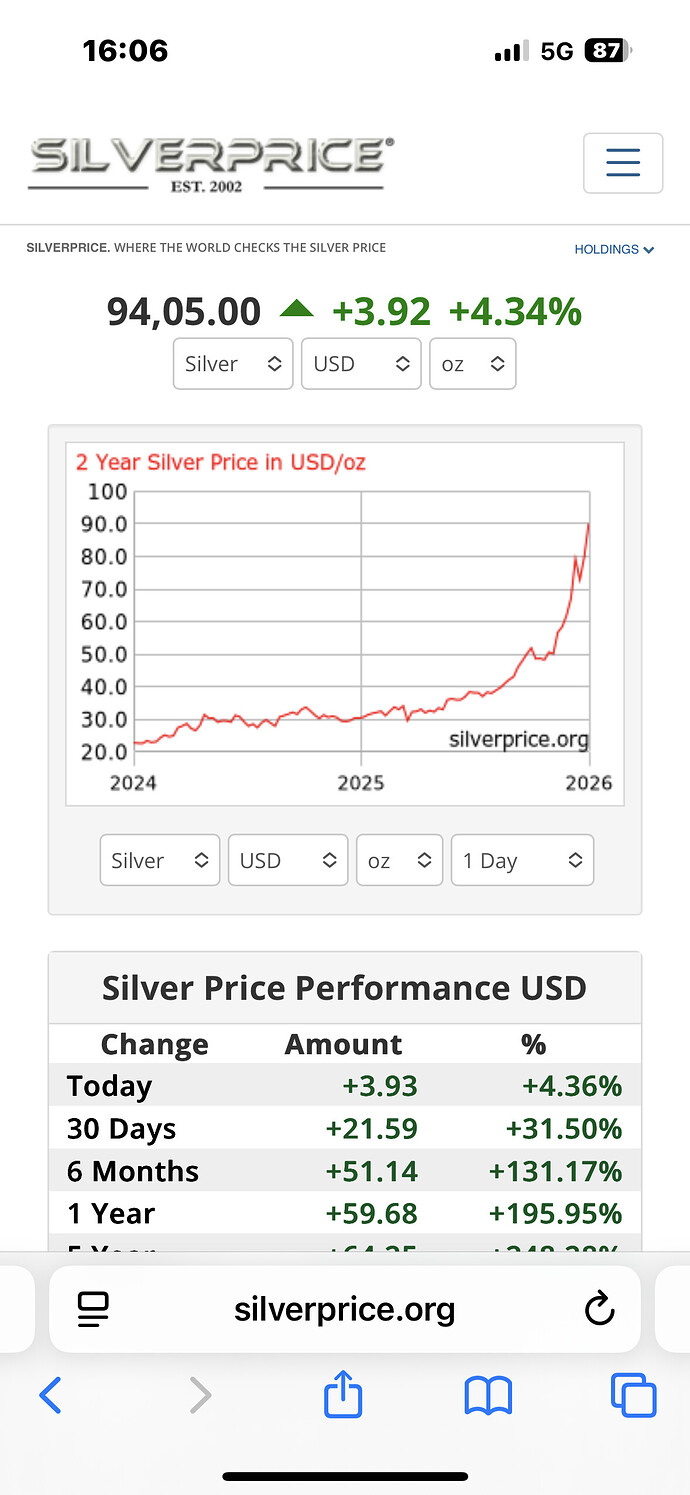
Task: Change the 1 Day time range selector
Action: pos(522,860)
